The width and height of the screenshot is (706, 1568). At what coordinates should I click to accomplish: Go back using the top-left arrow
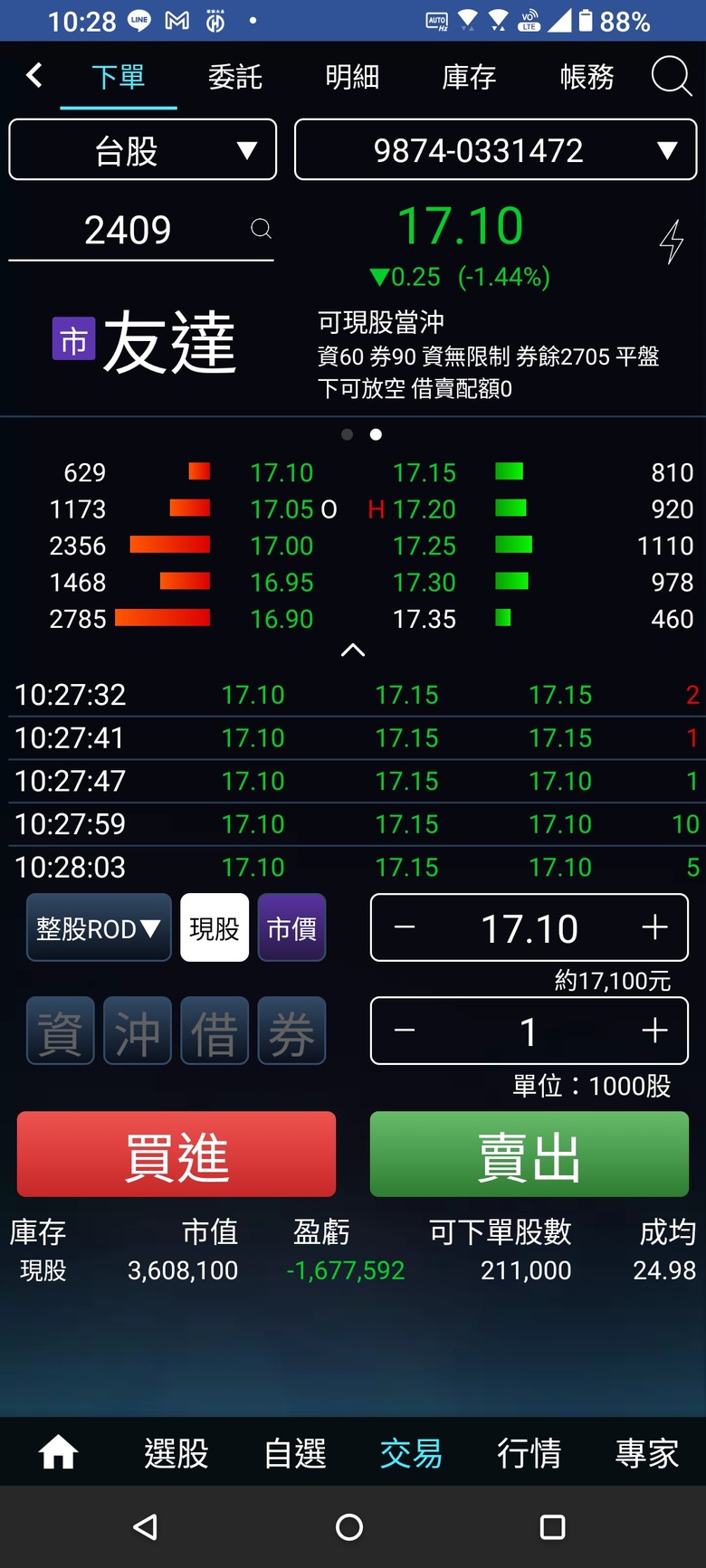click(x=34, y=75)
